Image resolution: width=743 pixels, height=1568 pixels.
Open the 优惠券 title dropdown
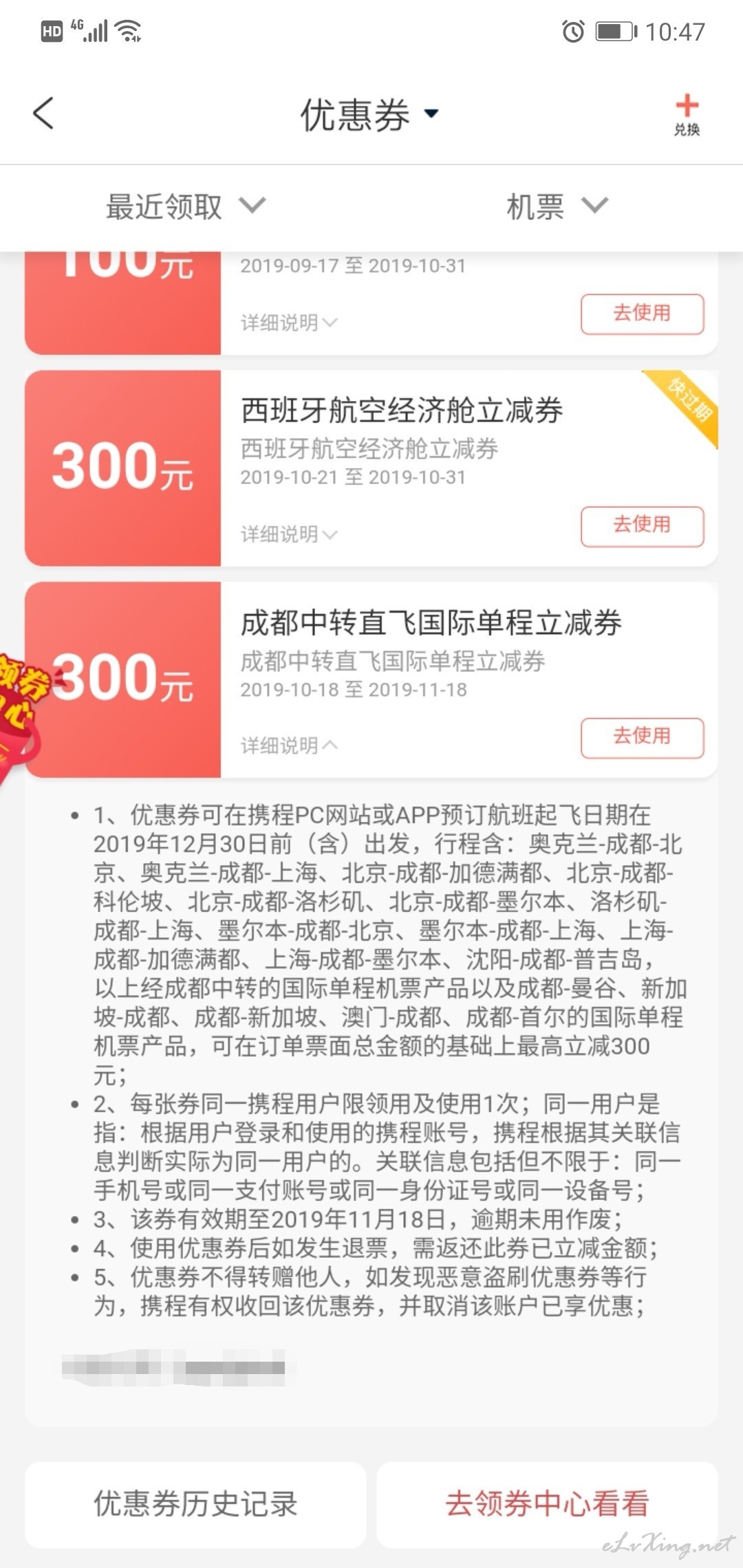[x=369, y=114]
